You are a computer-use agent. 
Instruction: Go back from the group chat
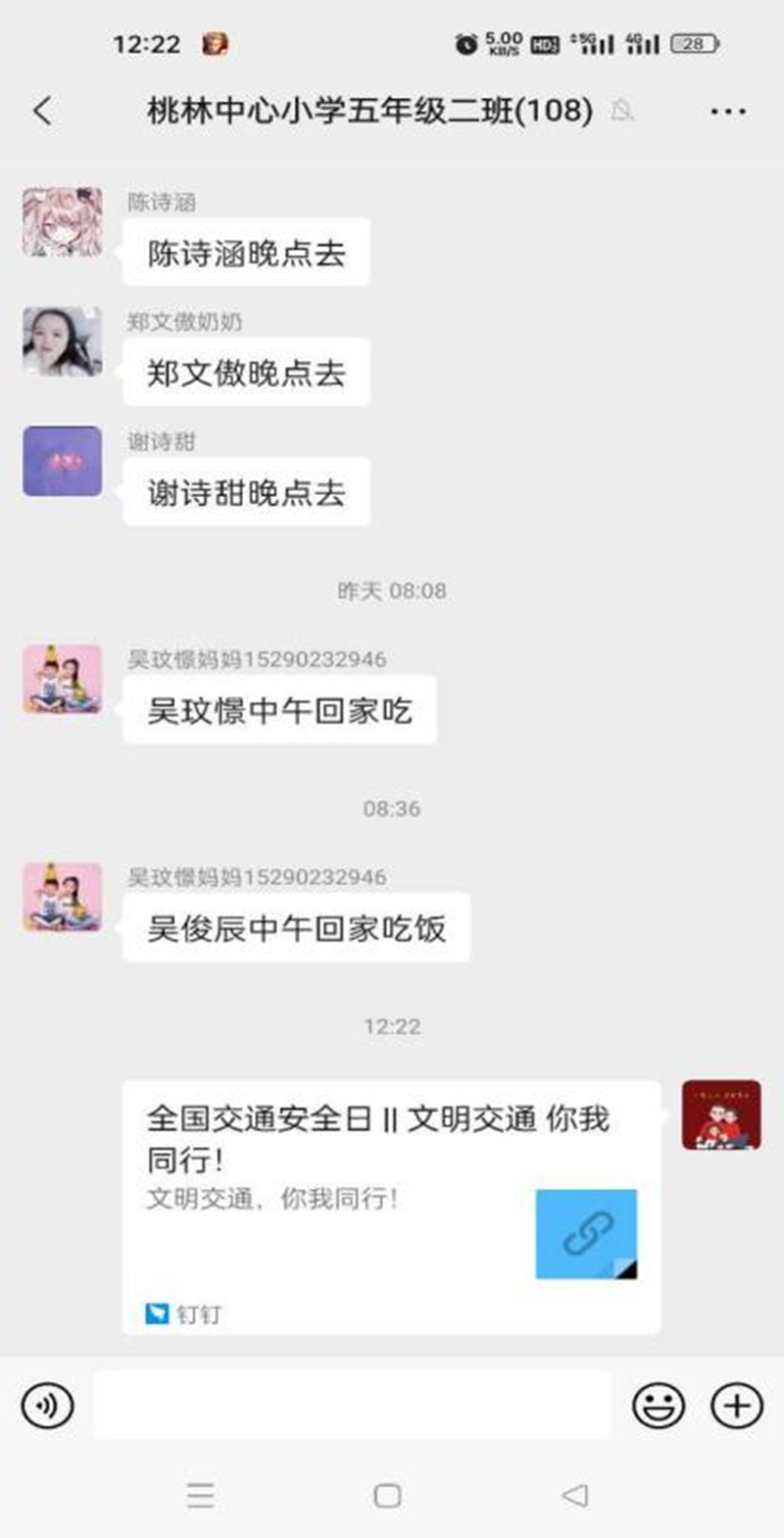(42, 111)
